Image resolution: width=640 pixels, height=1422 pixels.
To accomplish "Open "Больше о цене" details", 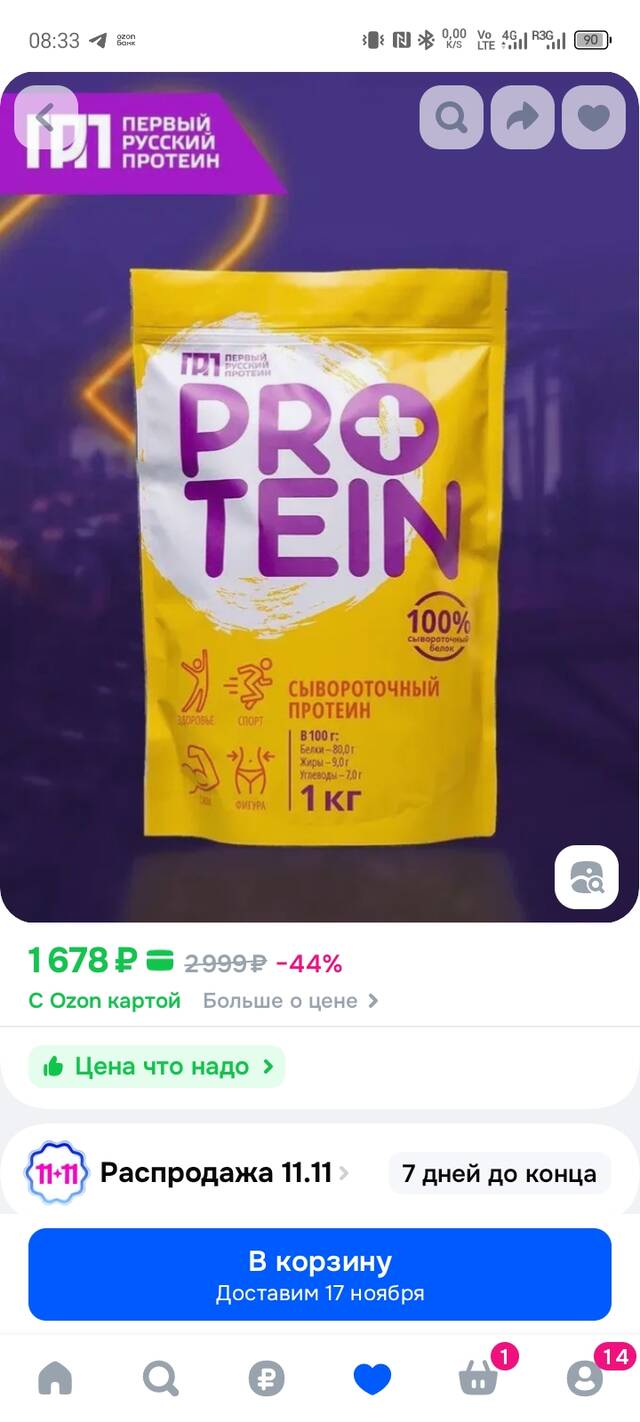I will [290, 1001].
